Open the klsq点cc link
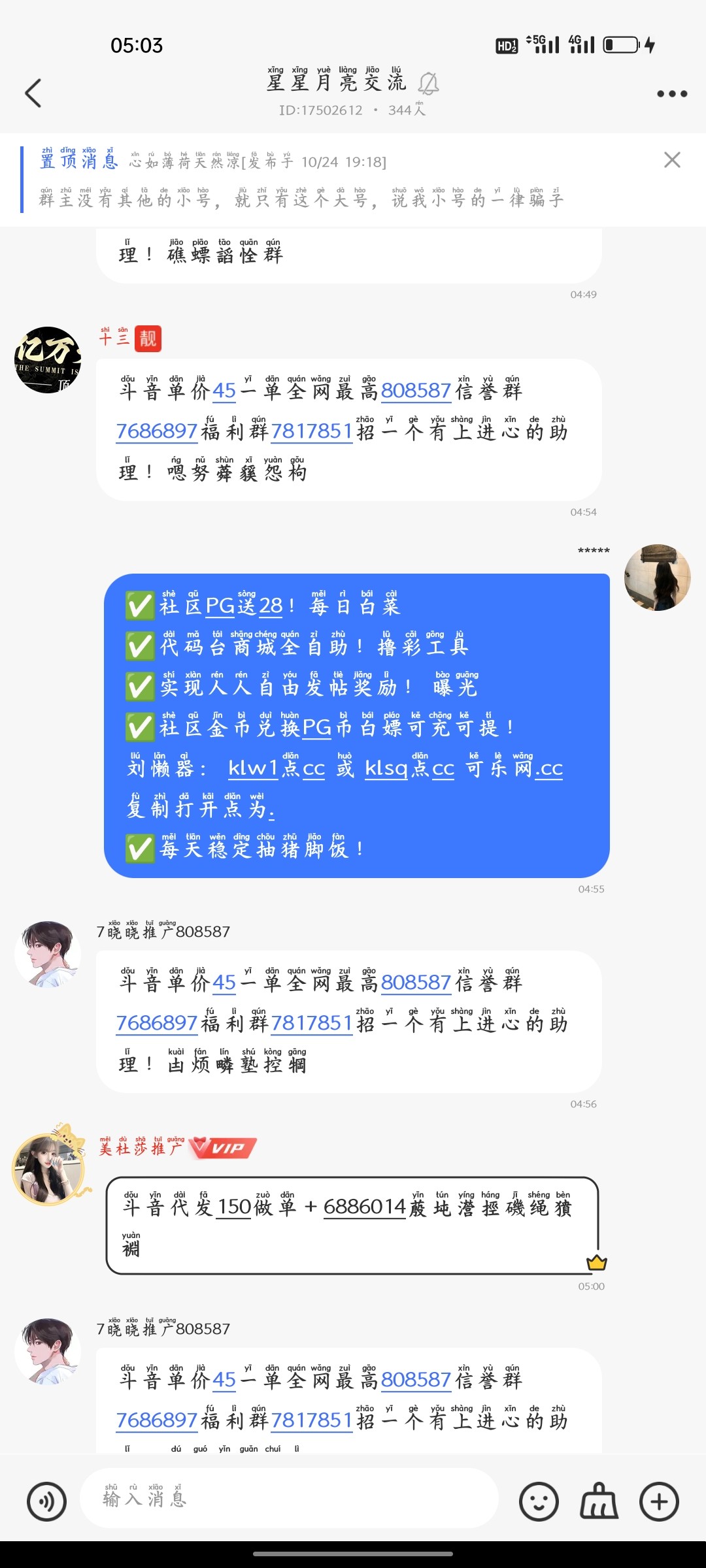Image resolution: width=706 pixels, height=1568 pixels. pyautogui.click(x=409, y=769)
